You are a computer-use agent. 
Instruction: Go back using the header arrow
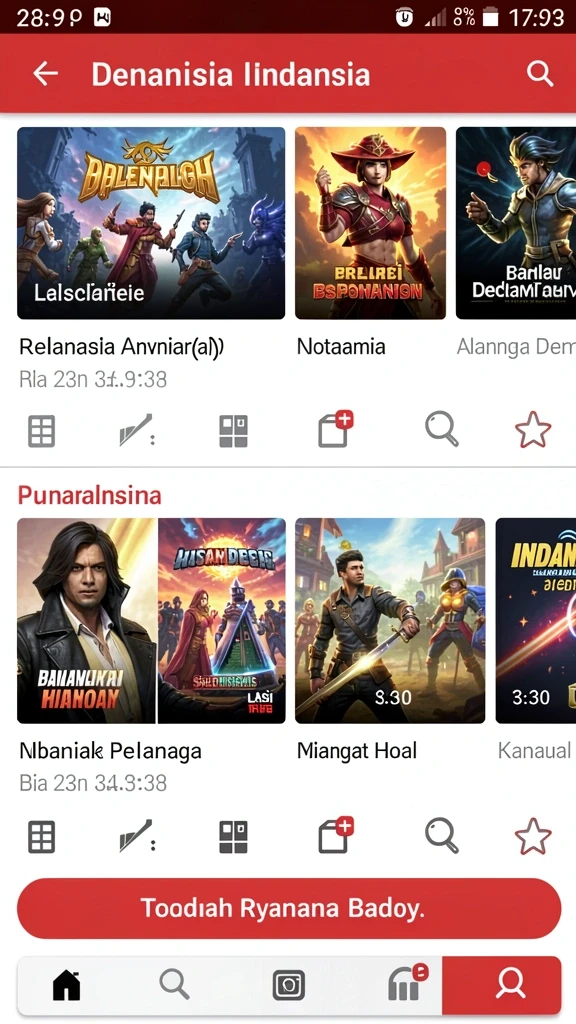46,74
